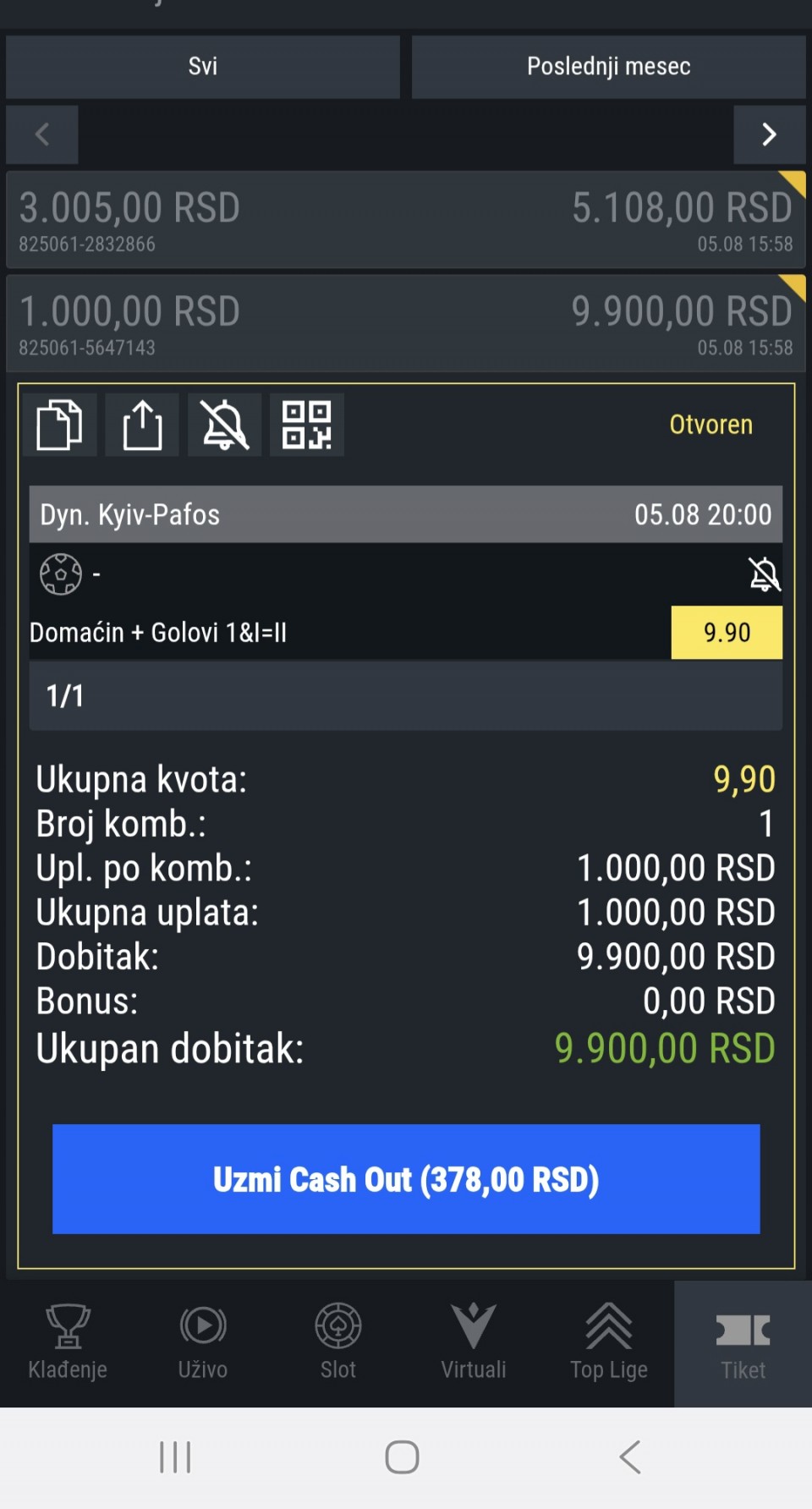This screenshot has height=1509, width=812.
Task: Open ticket 825061-2832866 for 3.005,00 RSD
Action: pyautogui.click(x=406, y=221)
